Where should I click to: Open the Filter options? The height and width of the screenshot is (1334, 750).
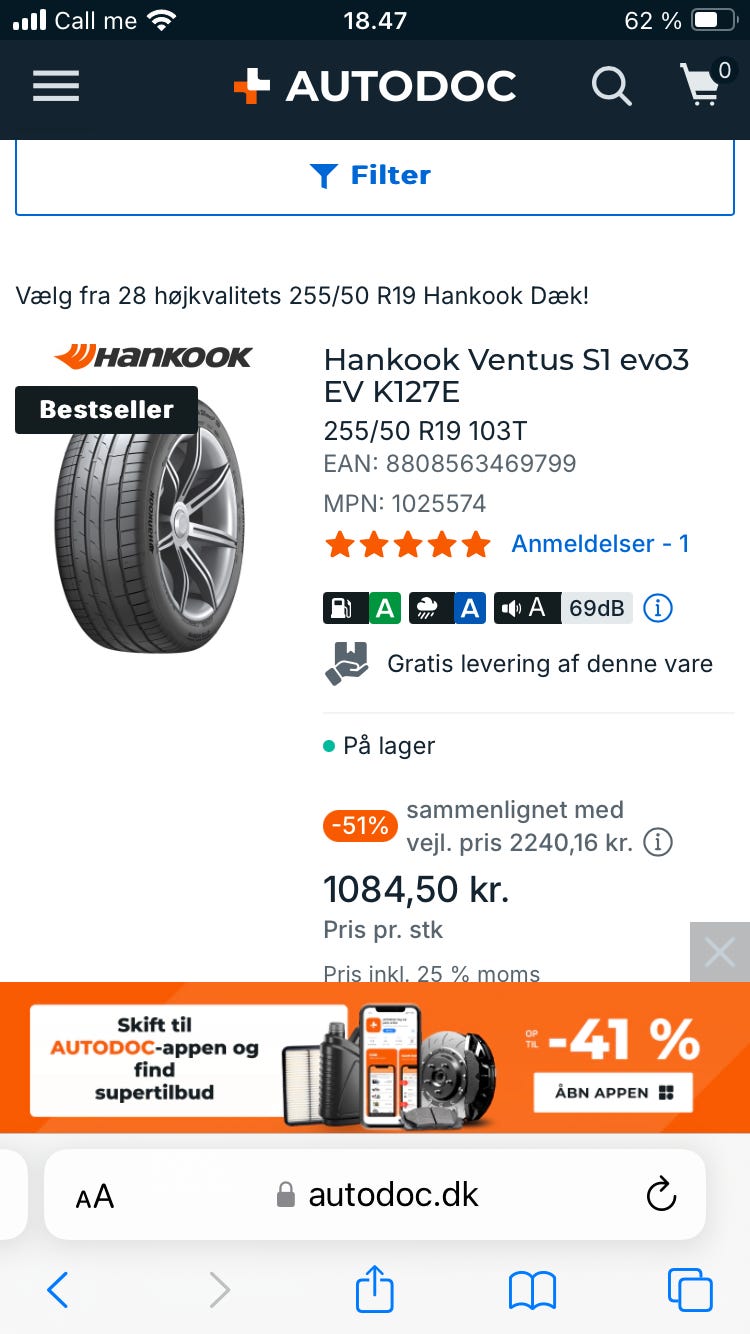[375, 176]
